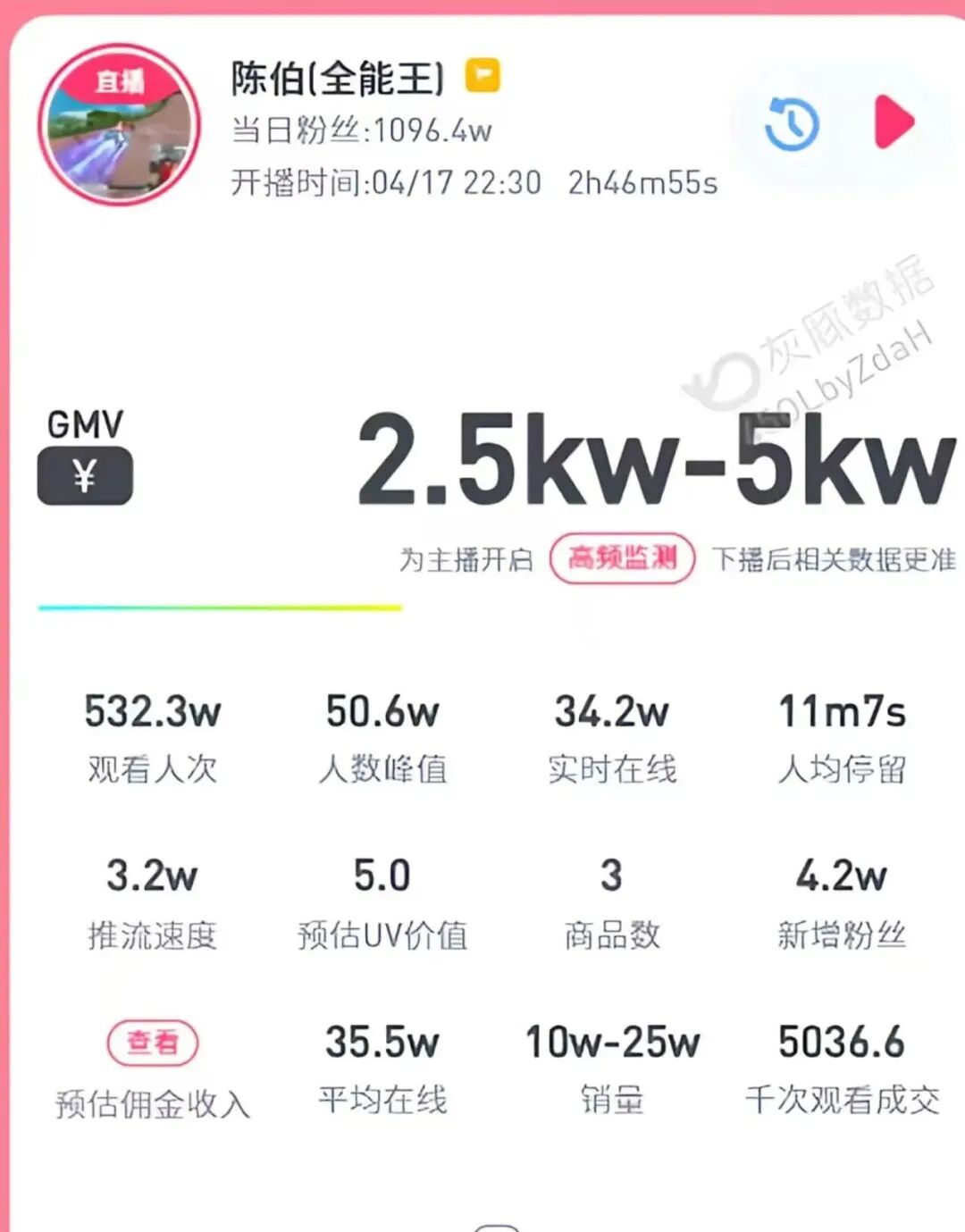965x1232 pixels.
Task: Tap the red play button
Action: point(893,122)
